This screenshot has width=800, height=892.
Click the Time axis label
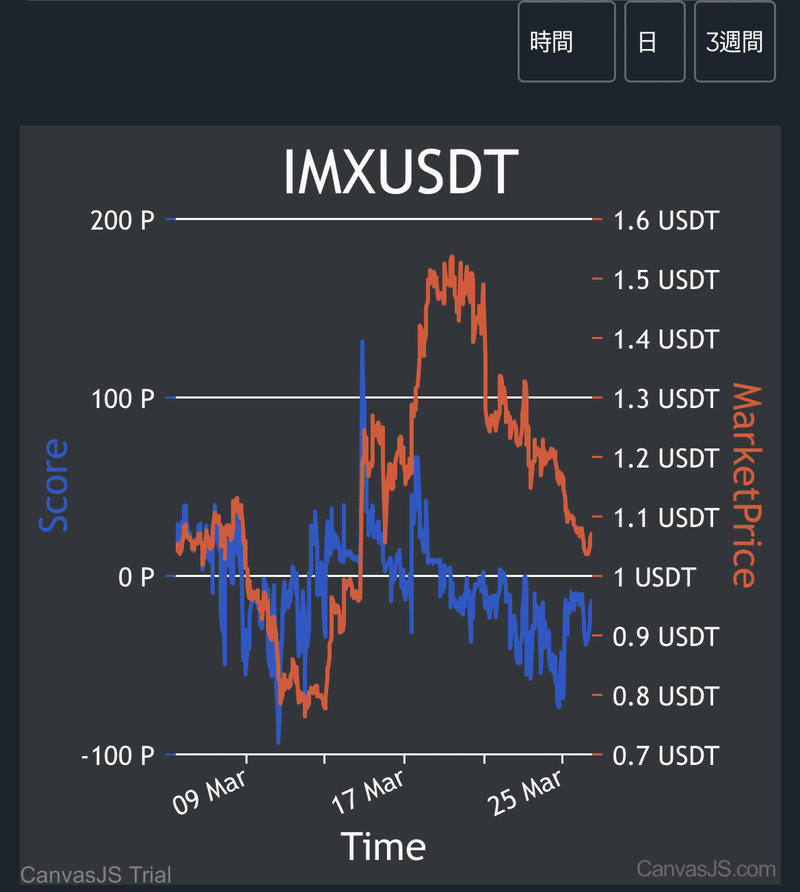click(x=385, y=847)
